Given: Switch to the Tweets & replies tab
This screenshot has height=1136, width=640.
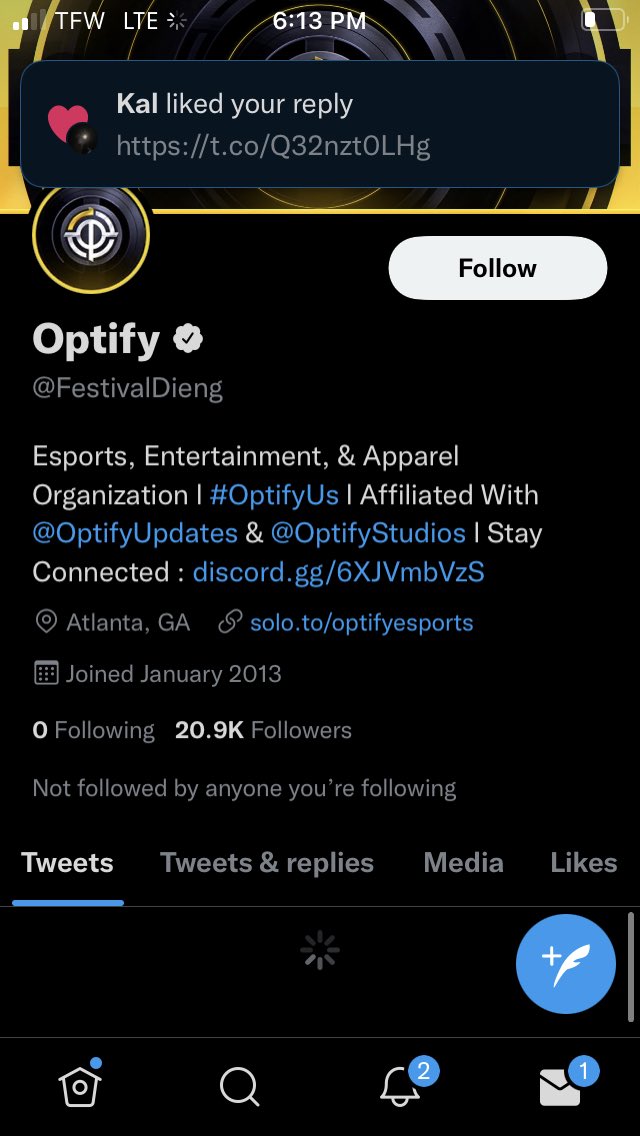Looking at the screenshot, I should click(x=267, y=863).
